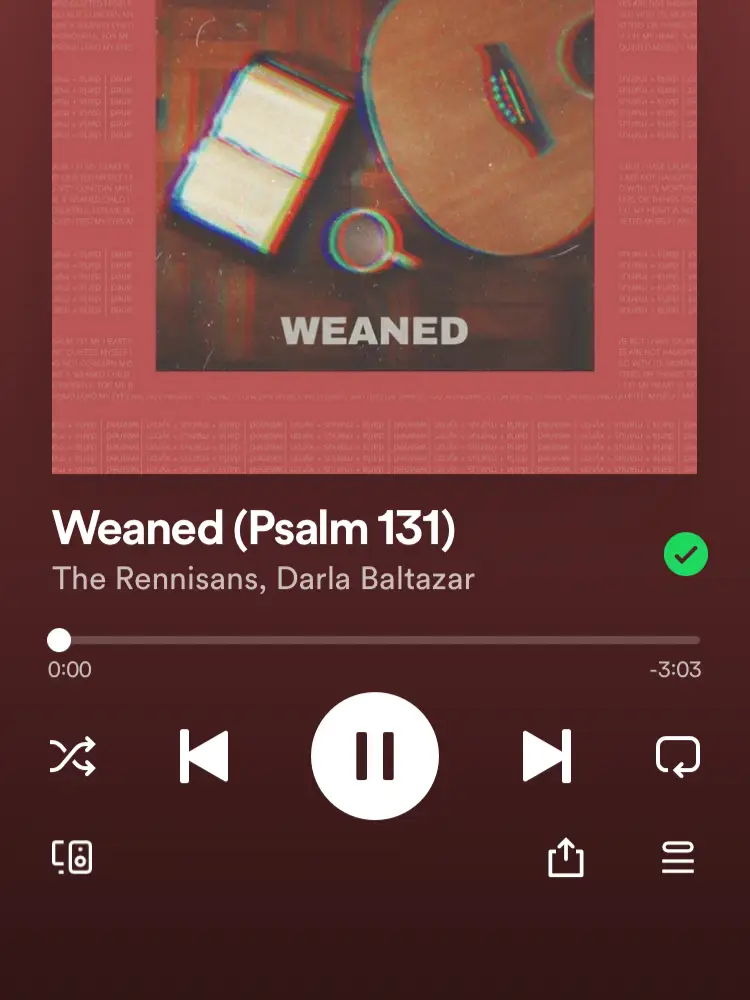Skip to the next track

pos(547,756)
